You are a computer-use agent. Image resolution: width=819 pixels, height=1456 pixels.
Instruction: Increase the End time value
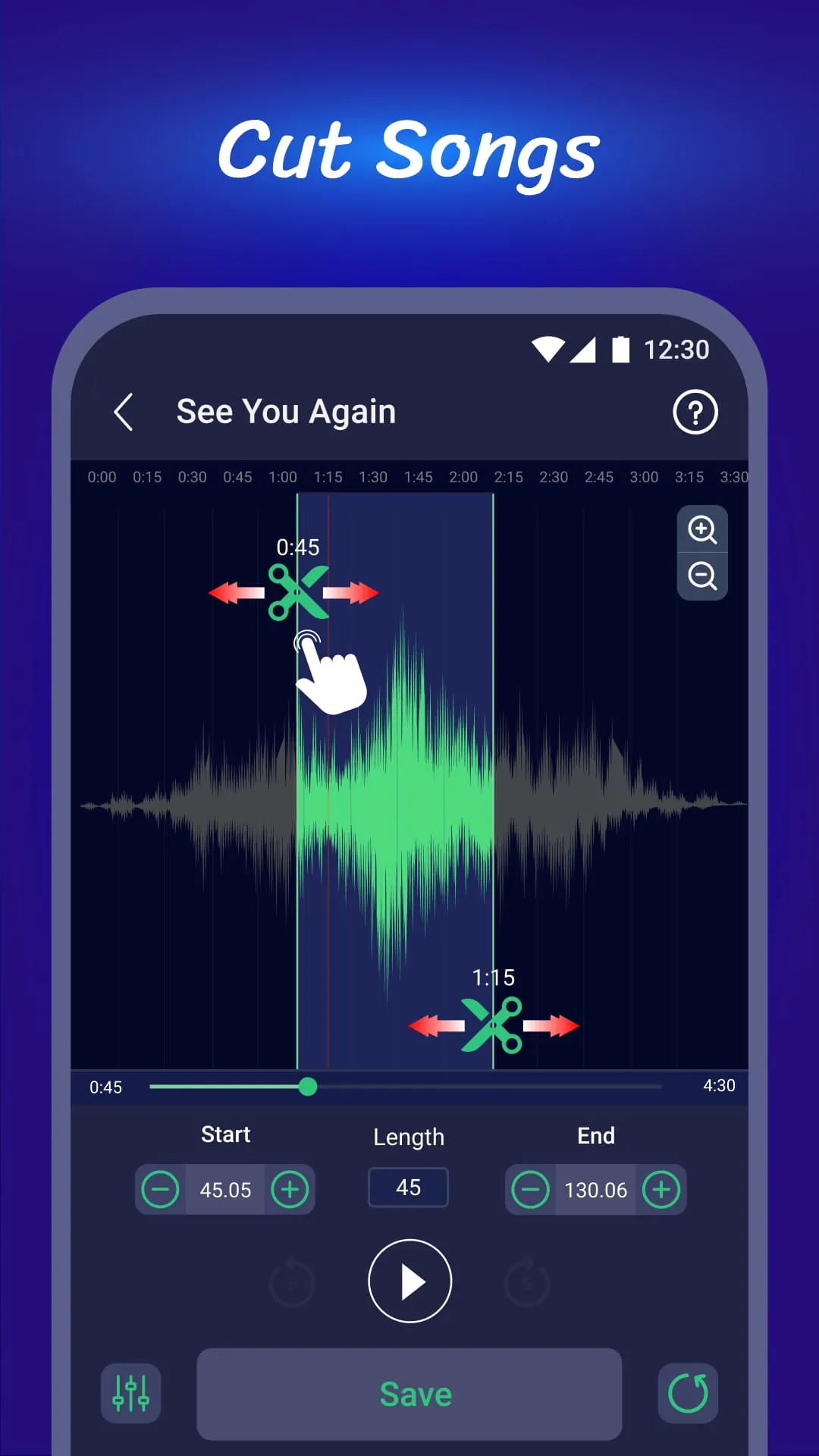tap(661, 1189)
